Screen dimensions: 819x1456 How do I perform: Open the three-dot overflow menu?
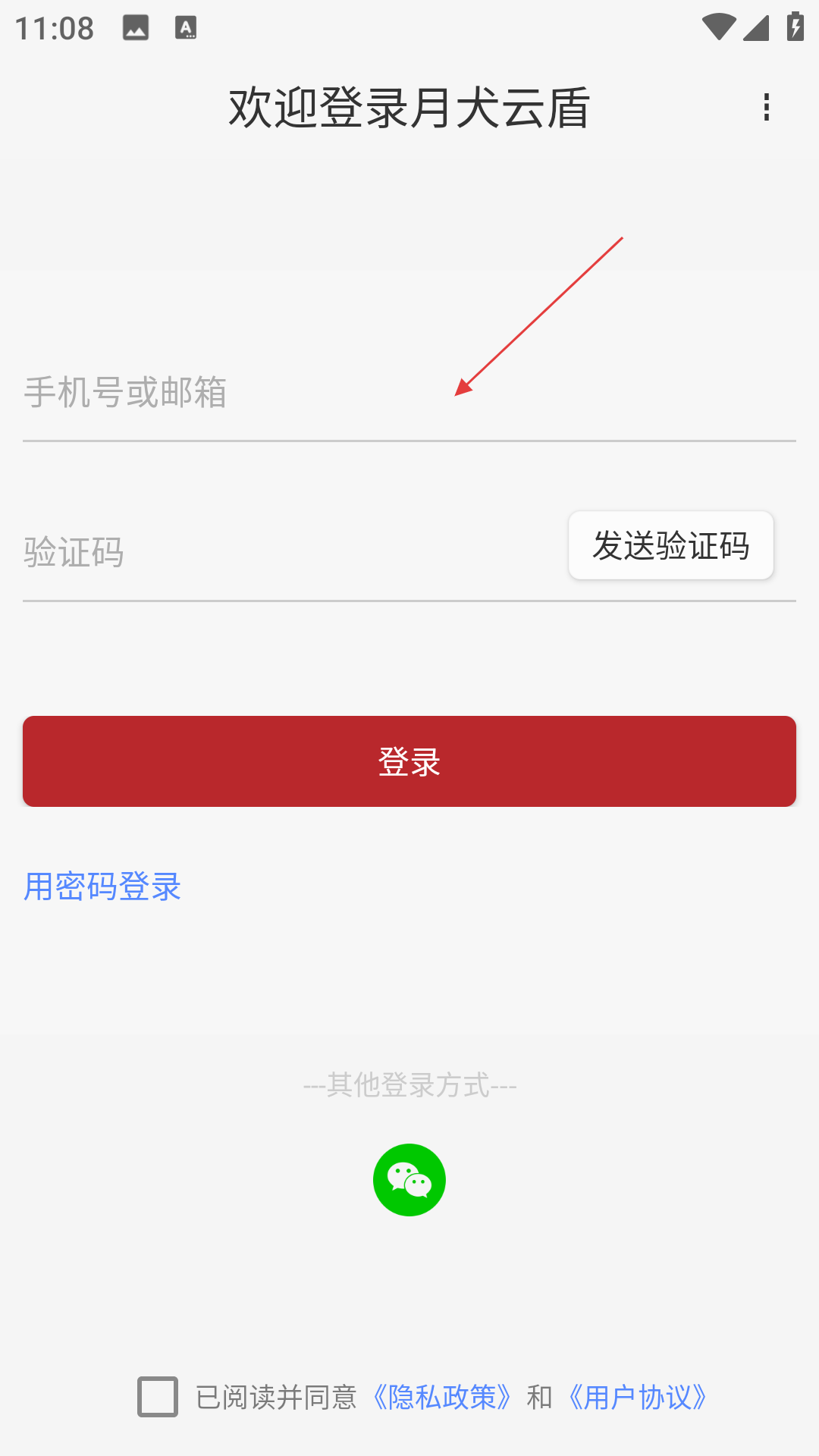tap(767, 107)
